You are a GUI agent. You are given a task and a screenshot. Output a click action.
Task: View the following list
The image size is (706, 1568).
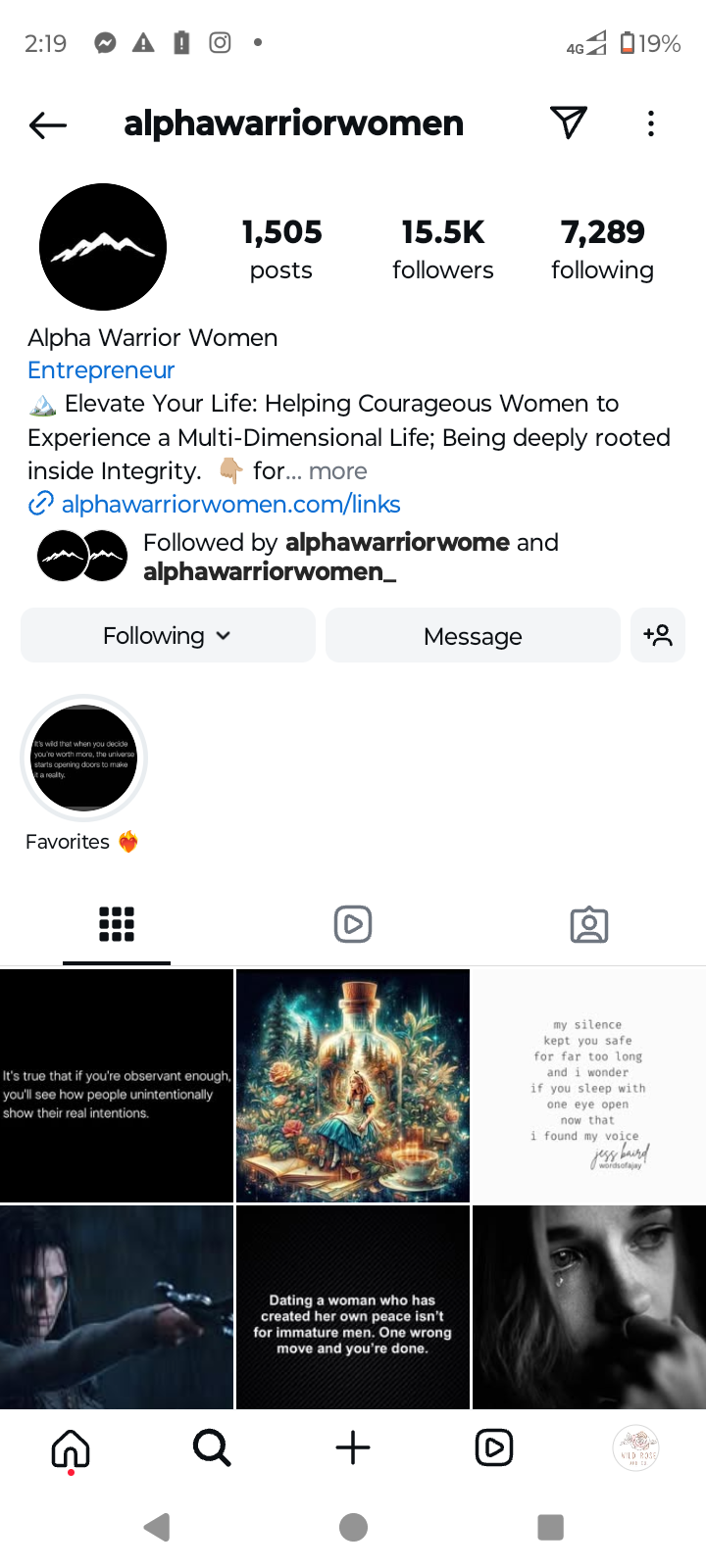point(602,249)
